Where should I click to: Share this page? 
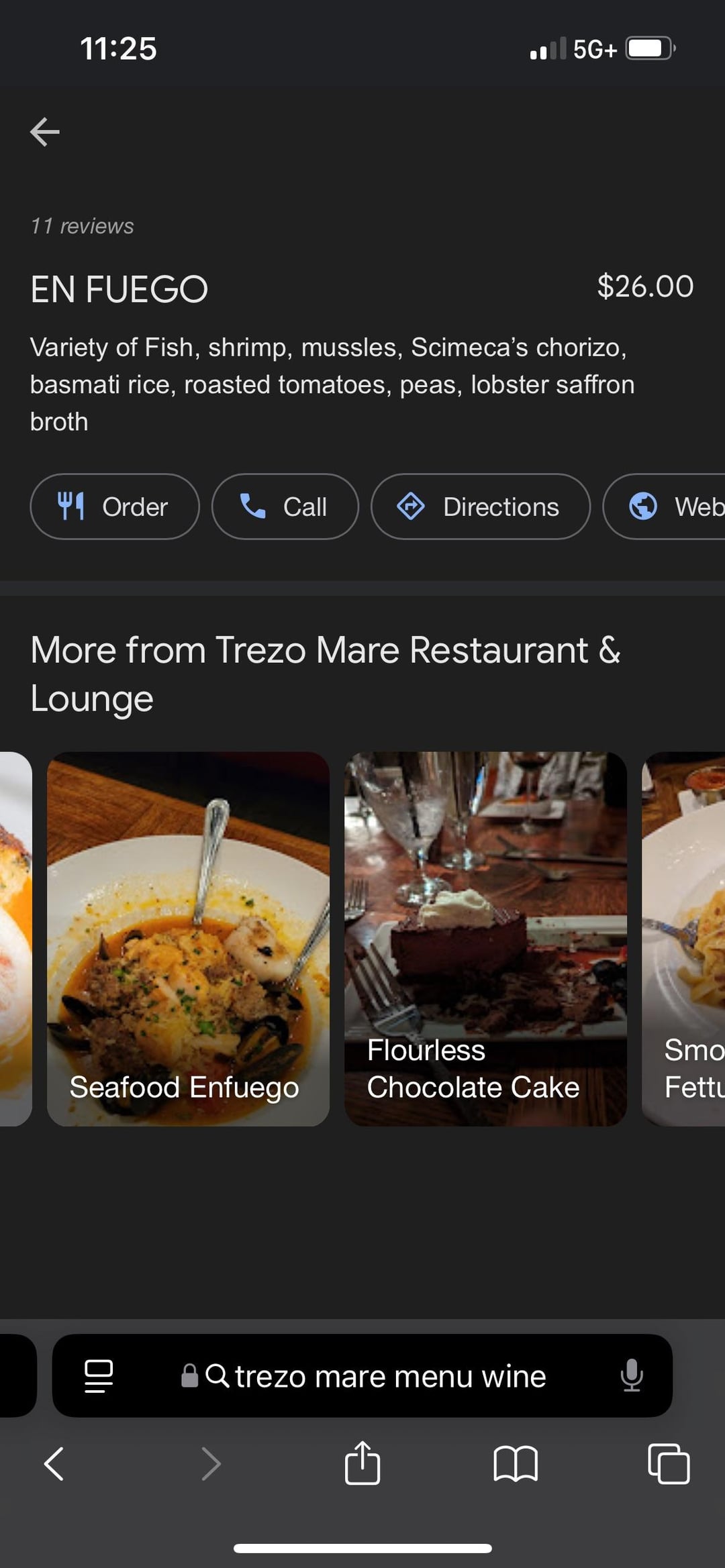(362, 1463)
